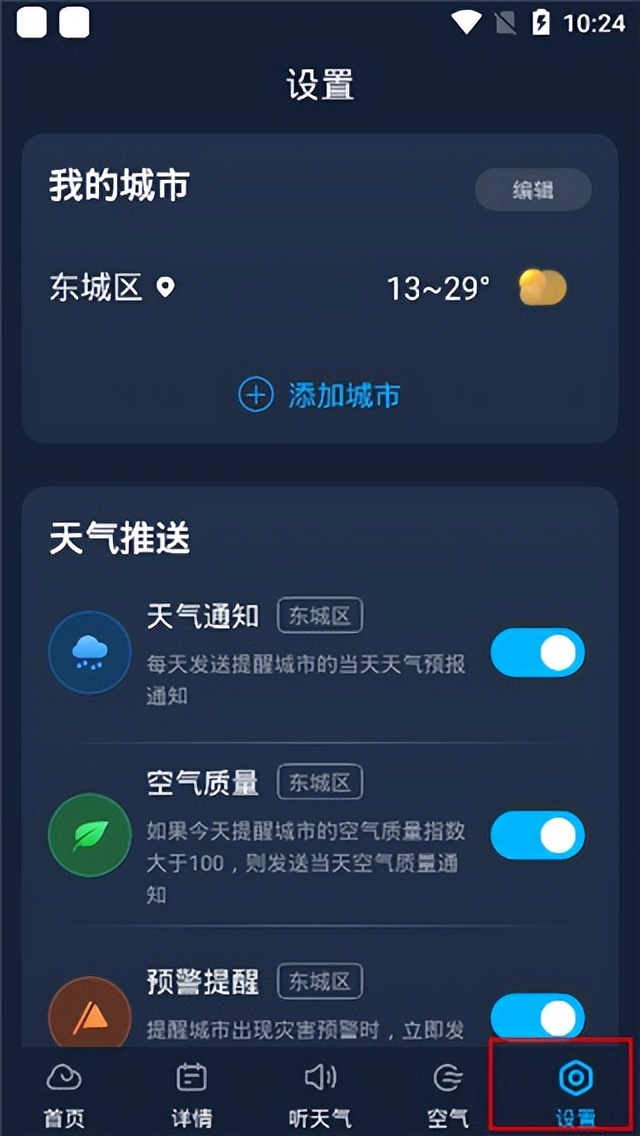Tap the 编辑 button in 我的城市
Image resolution: width=640 pixels, height=1136 pixels.
tap(532, 190)
